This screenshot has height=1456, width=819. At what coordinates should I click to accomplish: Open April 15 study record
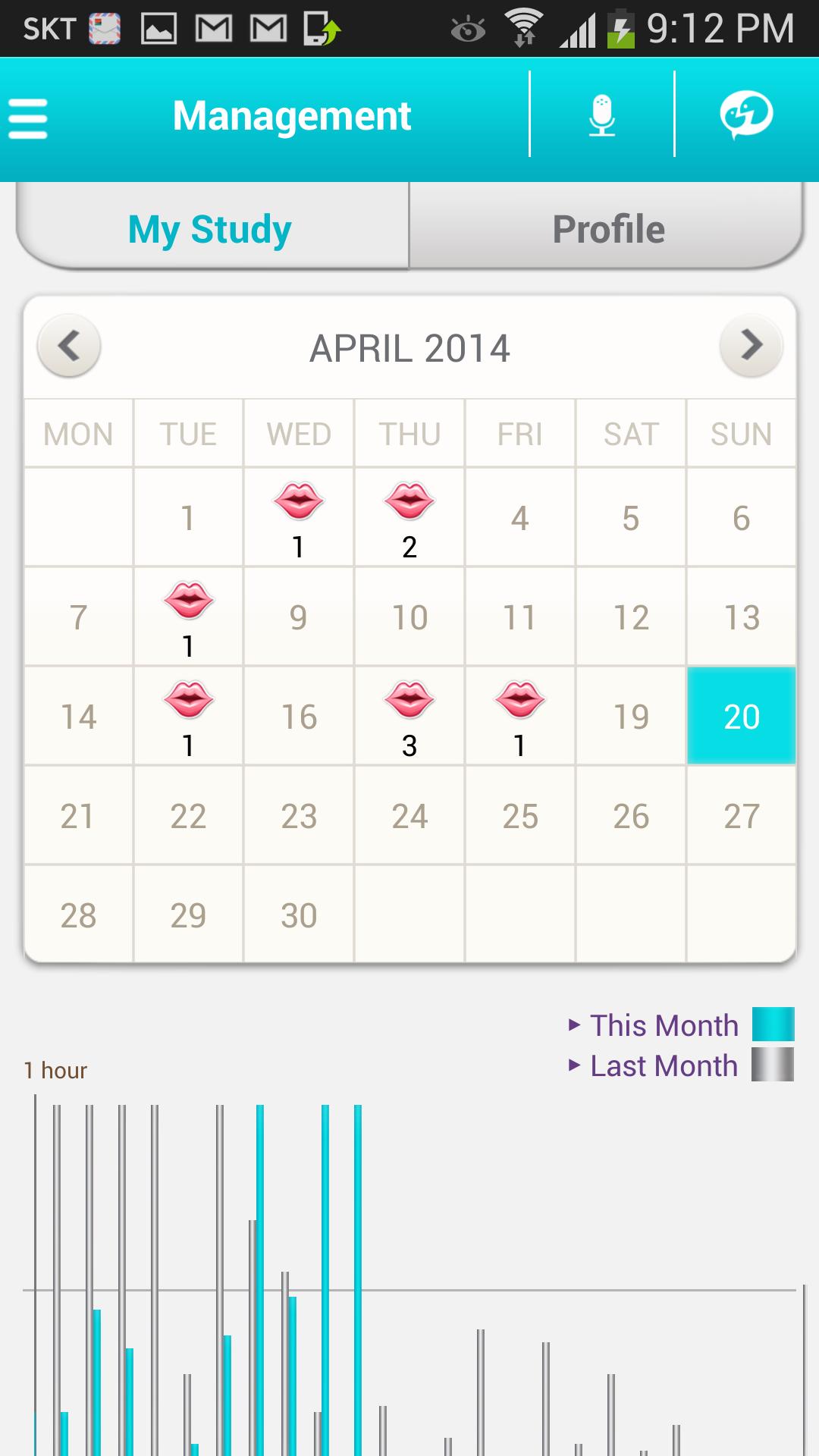[188, 717]
